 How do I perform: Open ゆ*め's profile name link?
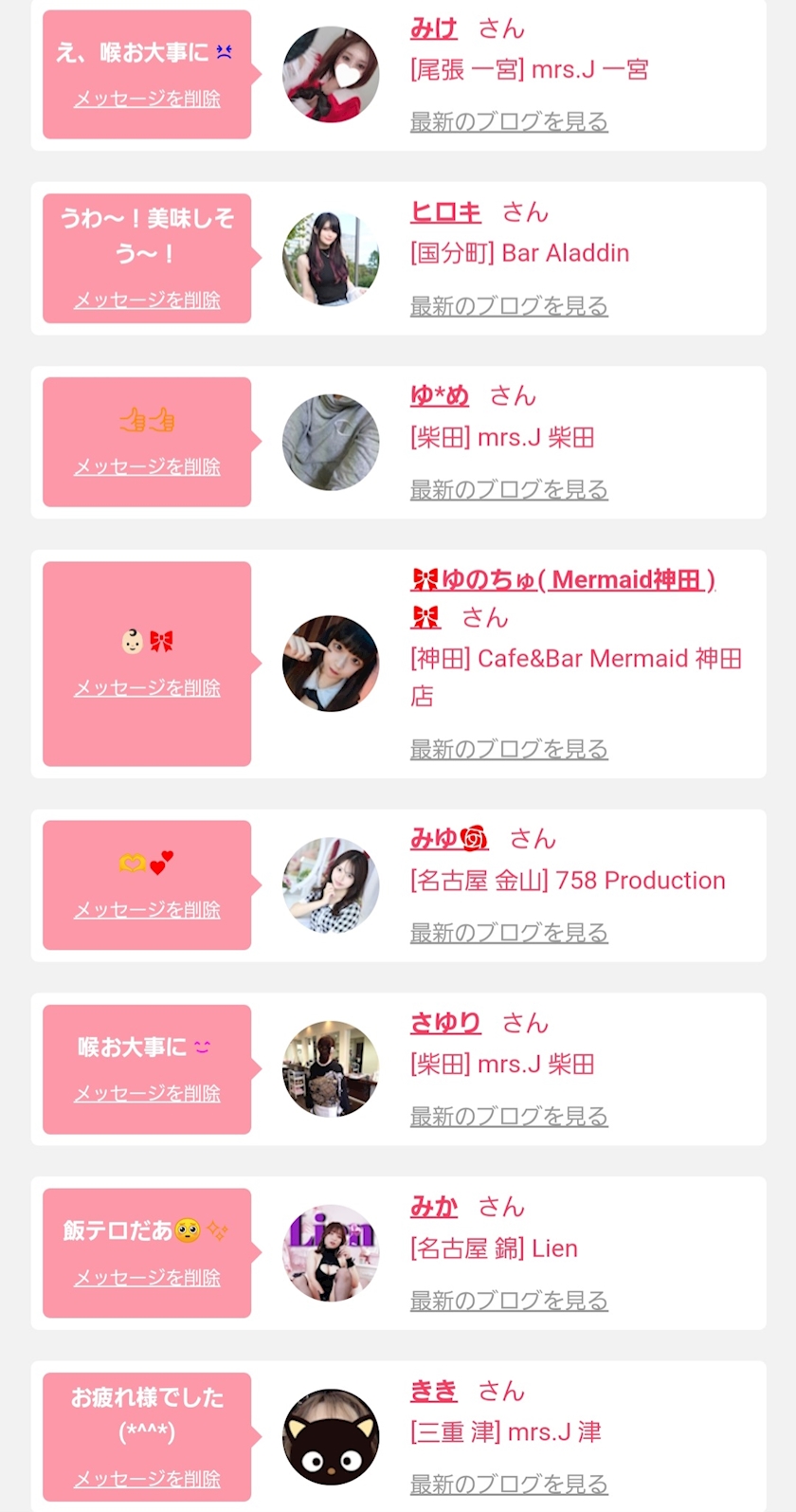(x=440, y=396)
